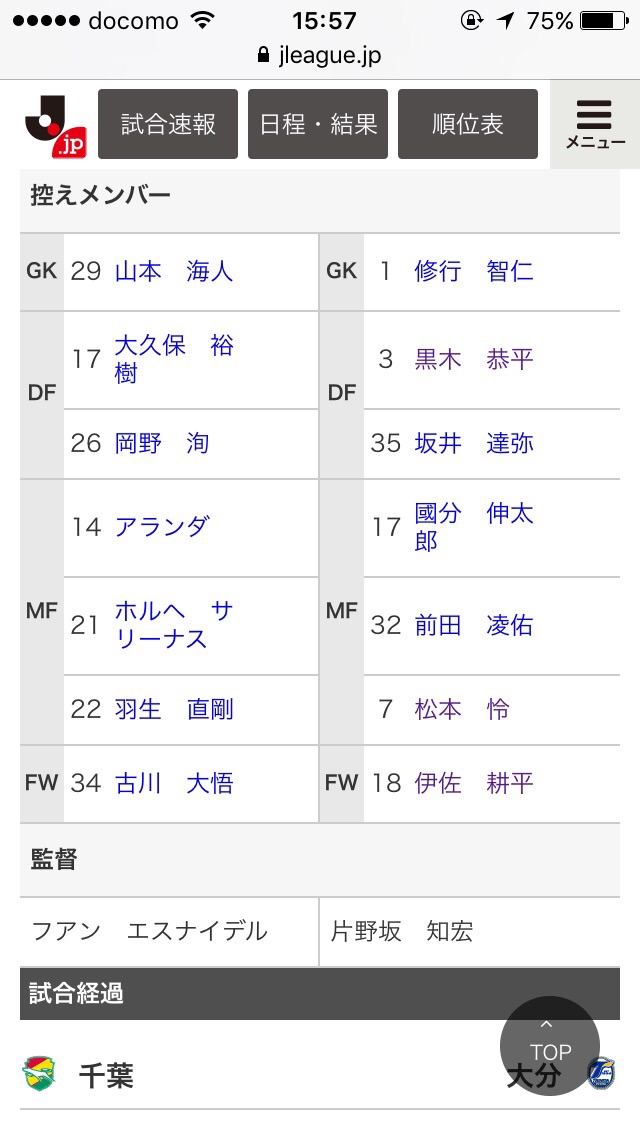Viewport: 640px width, 1136px height.
Task: View forward 伊佐 耕平 profile
Action: pos(474,783)
